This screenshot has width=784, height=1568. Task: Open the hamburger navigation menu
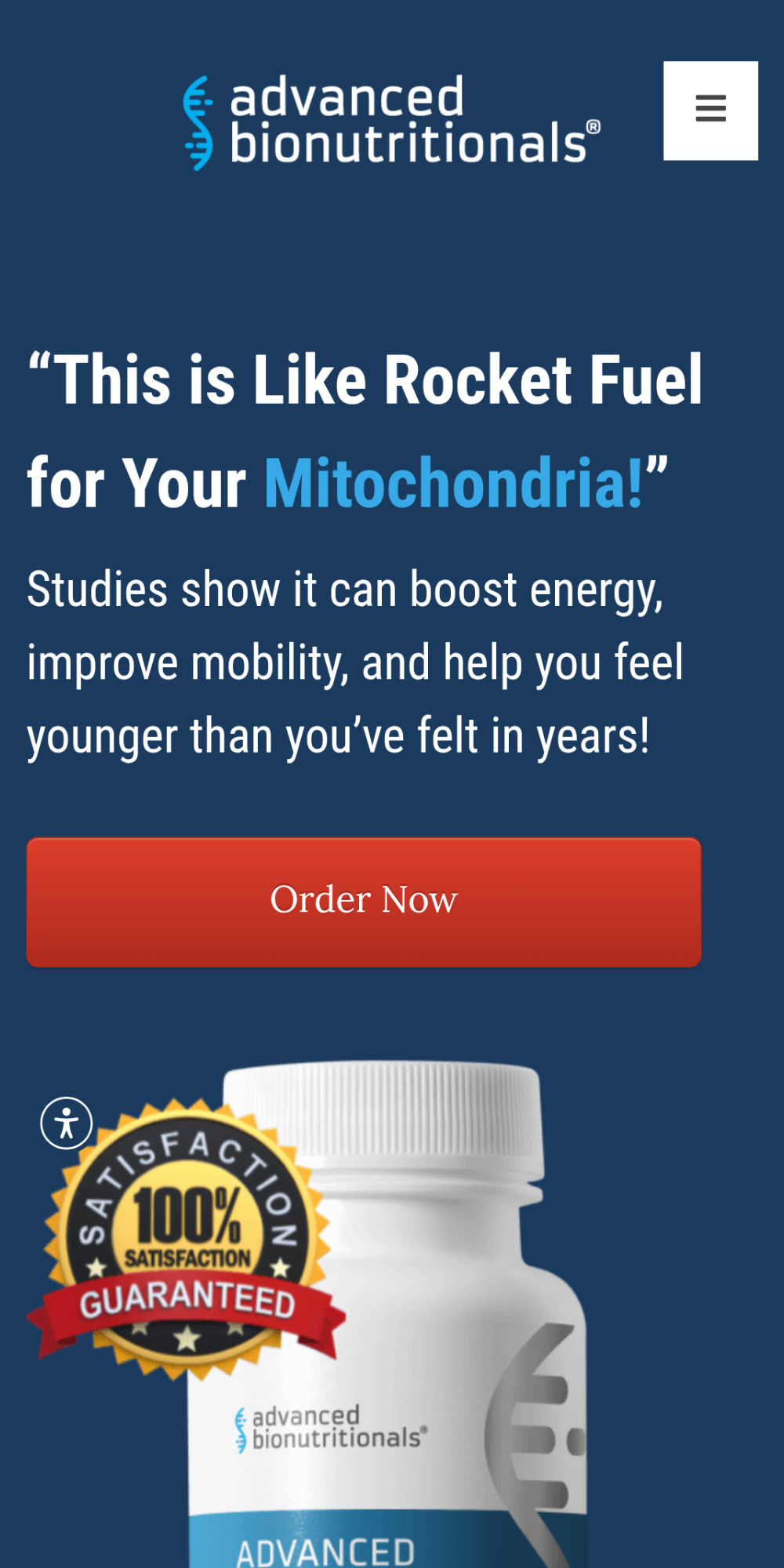(x=710, y=111)
